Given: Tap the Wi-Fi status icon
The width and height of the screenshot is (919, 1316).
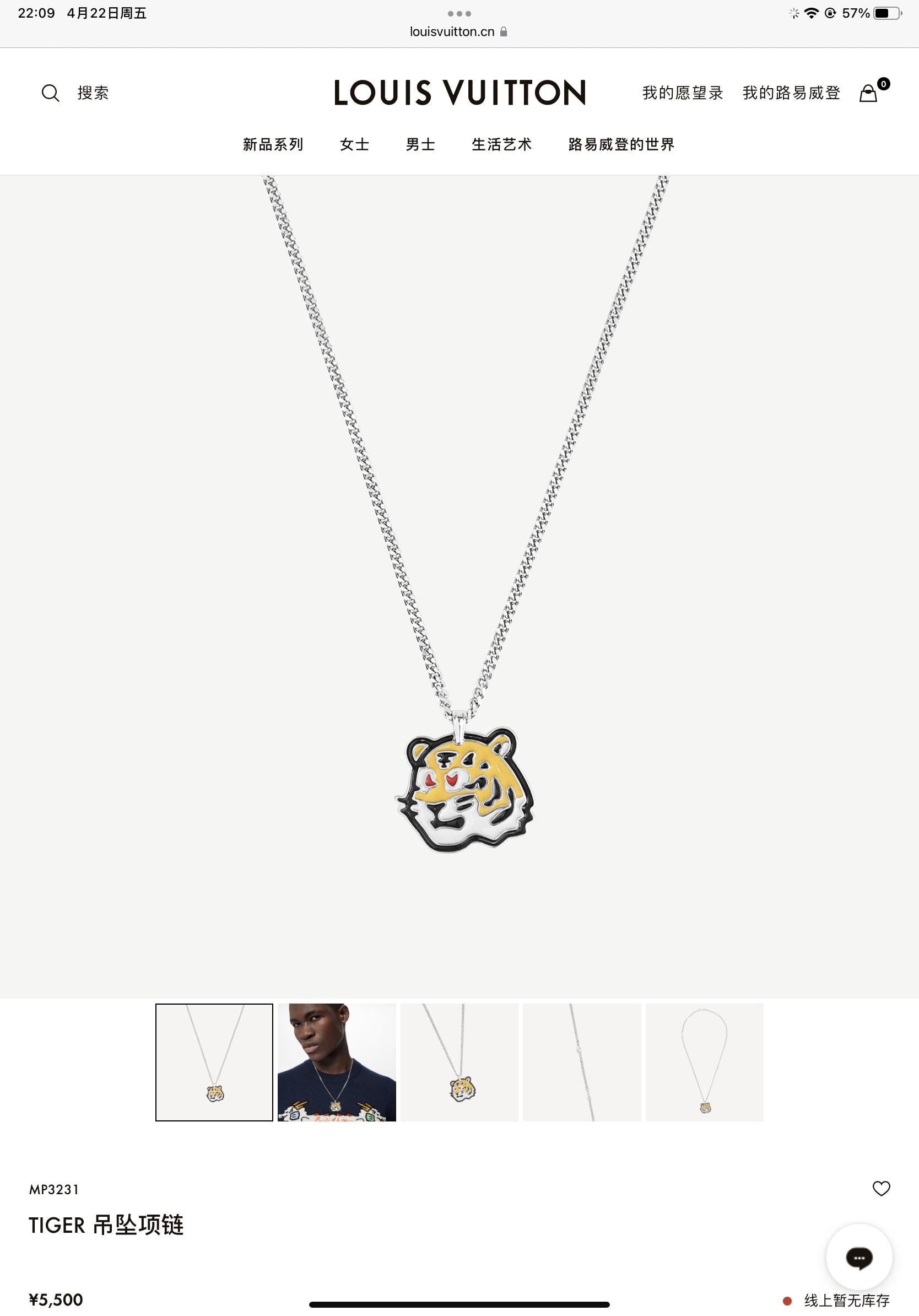Looking at the screenshot, I should point(810,13).
